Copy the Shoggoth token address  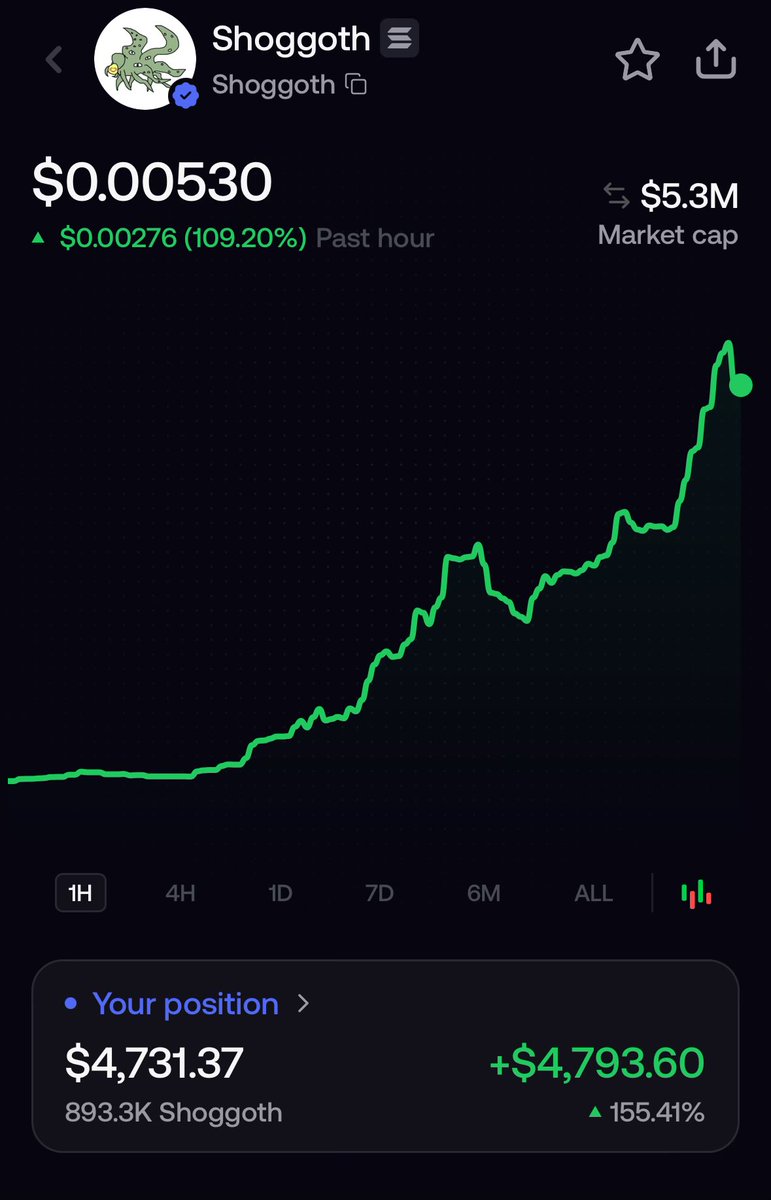point(356,85)
